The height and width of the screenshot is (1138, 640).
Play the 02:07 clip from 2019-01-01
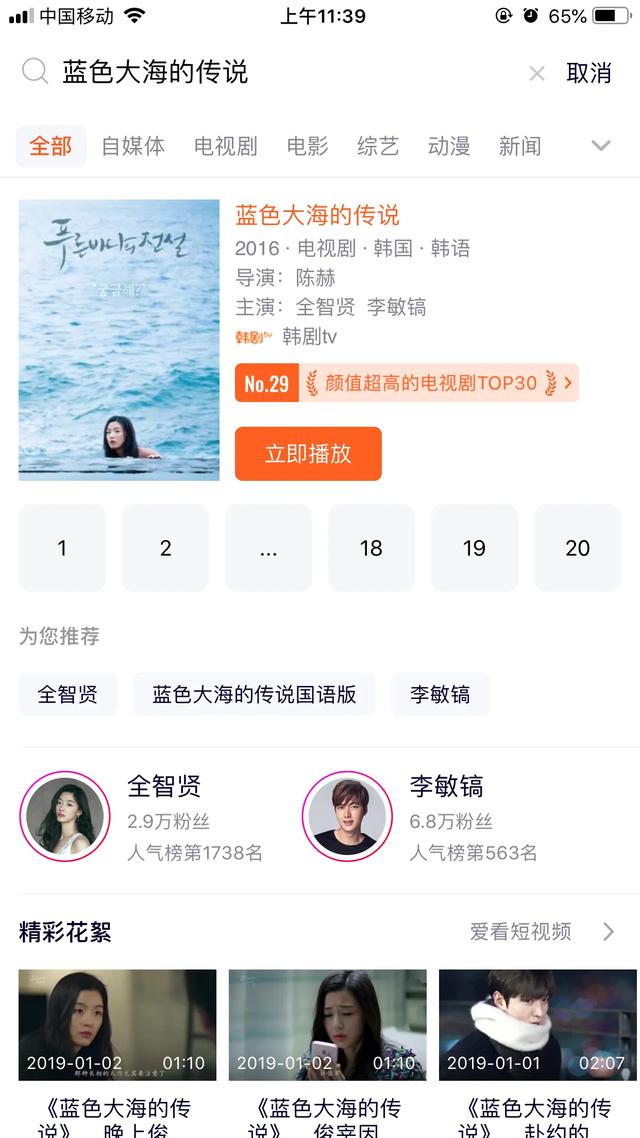(x=537, y=1024)
